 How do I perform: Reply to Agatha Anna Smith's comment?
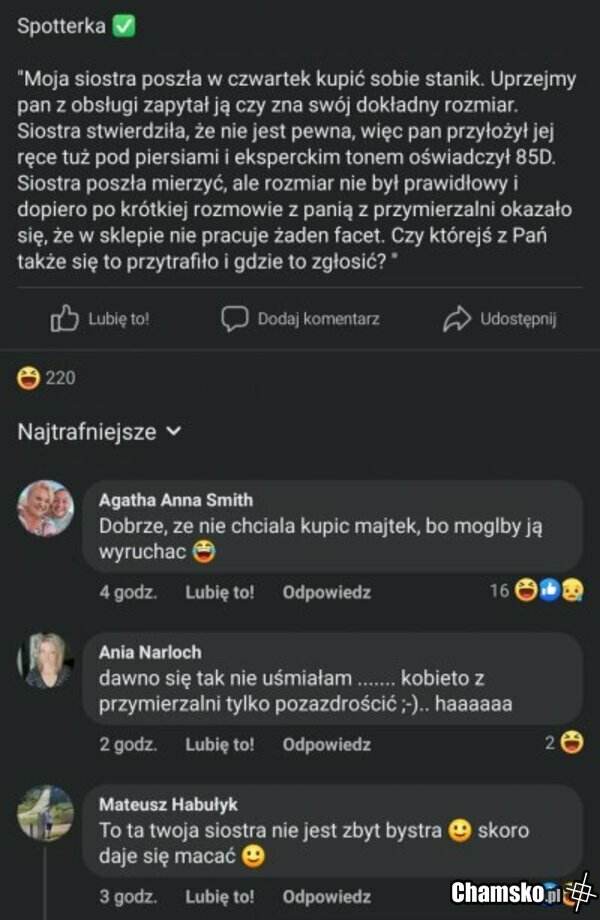[326, 592]
